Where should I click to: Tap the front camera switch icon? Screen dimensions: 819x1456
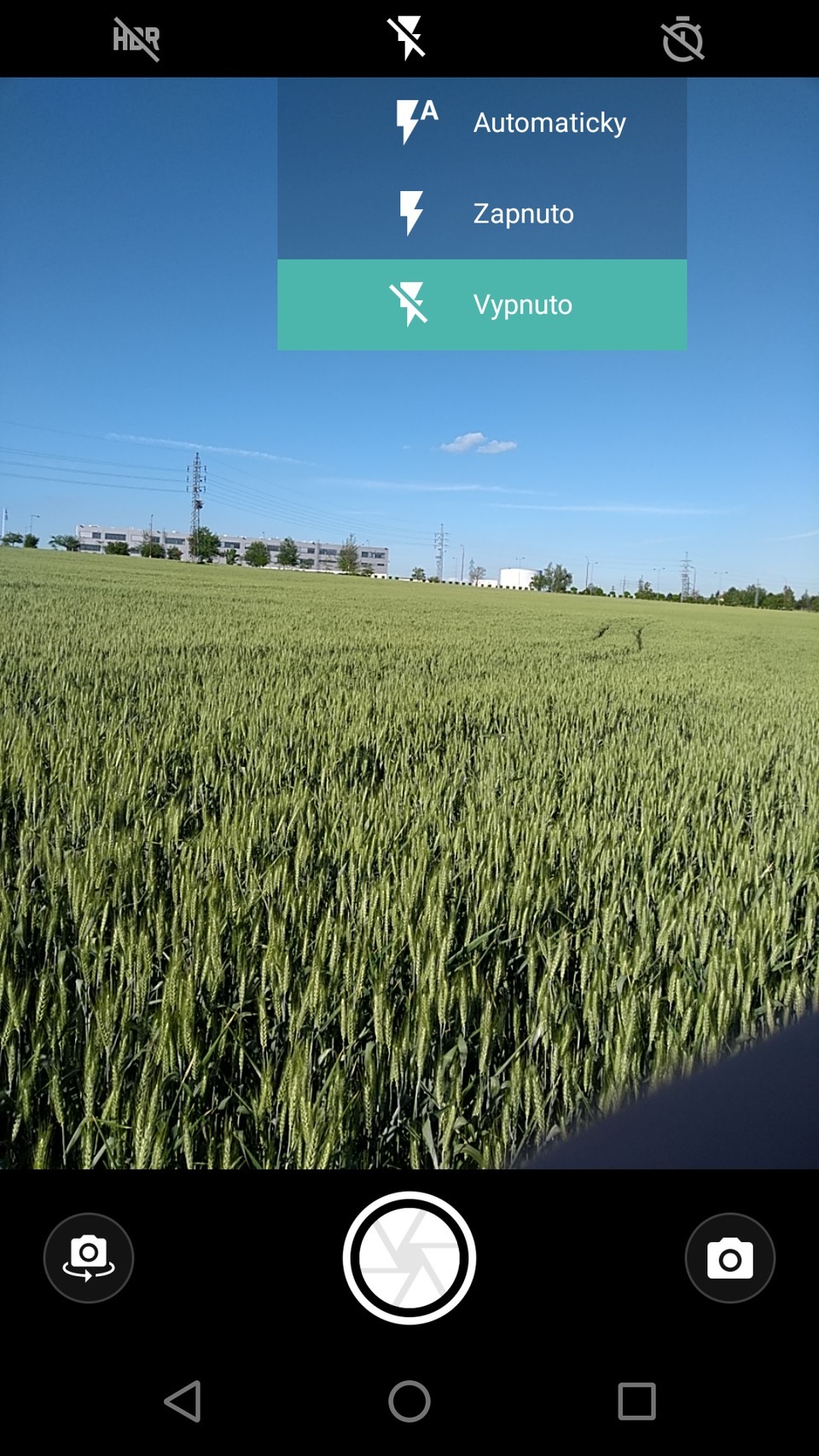[x=88, y=1259]
